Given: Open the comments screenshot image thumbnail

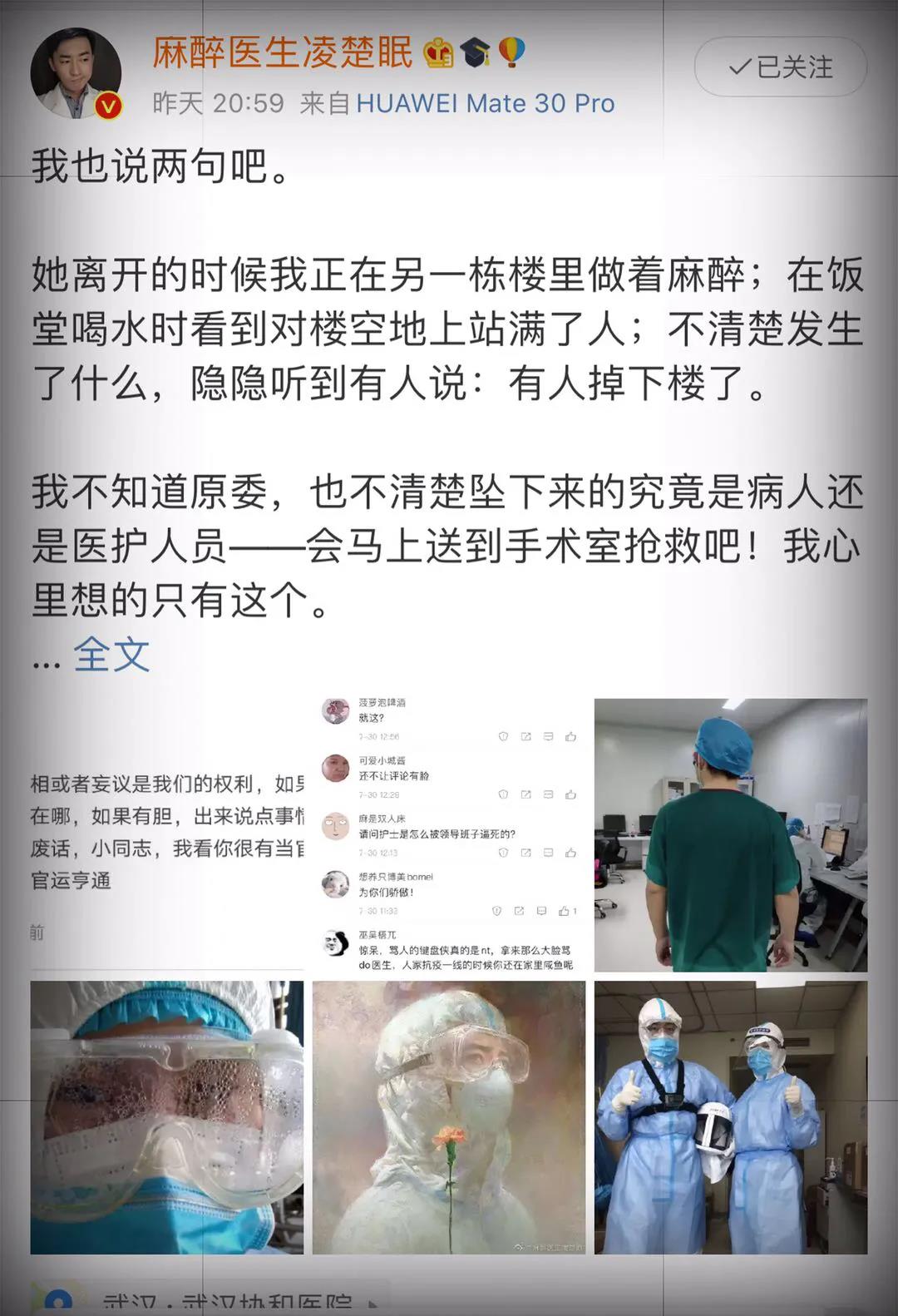Looking at the screenshot, I should coord(449,834).
